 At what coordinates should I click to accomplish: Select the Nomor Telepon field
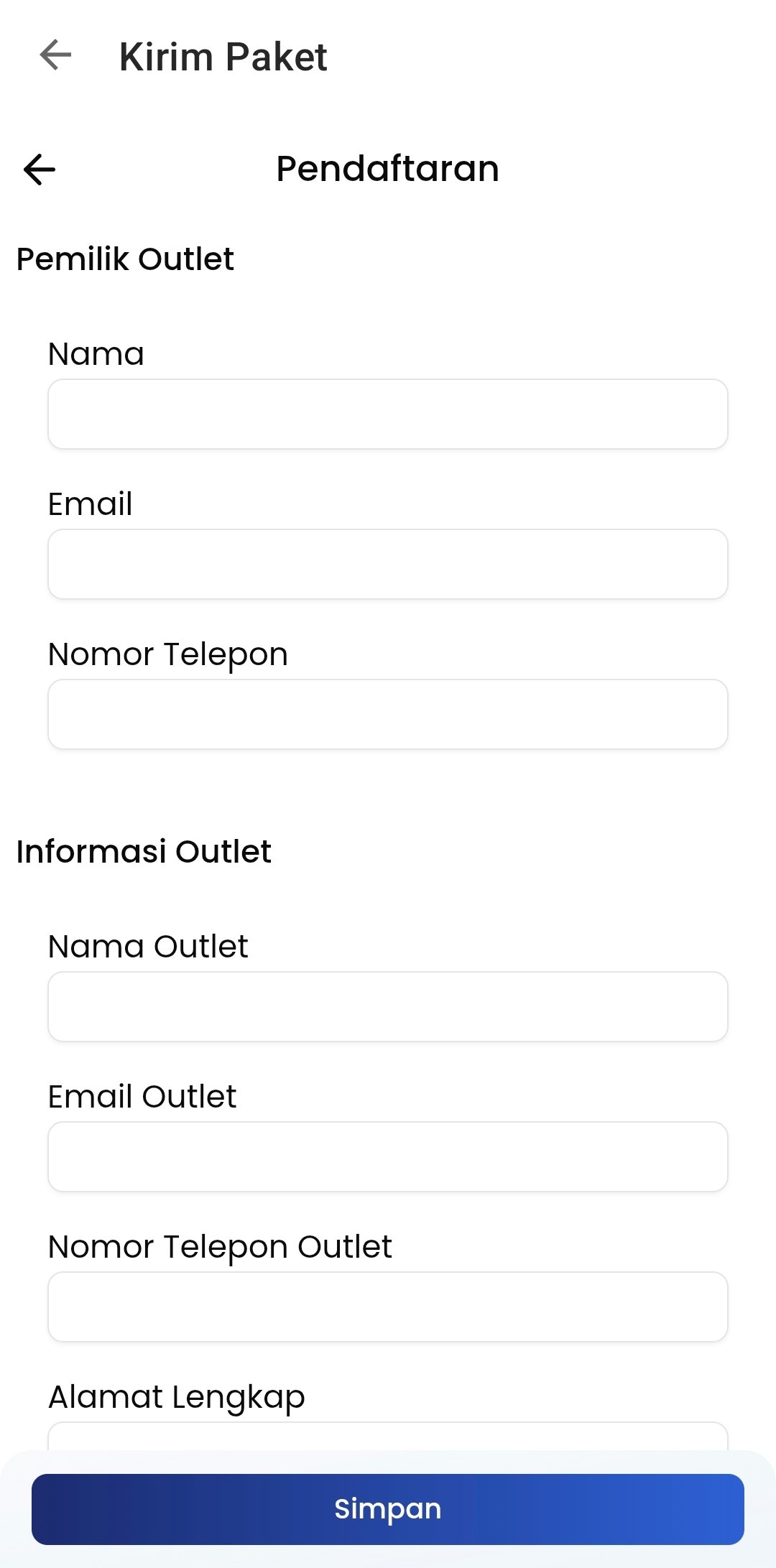tap(388, 715)
